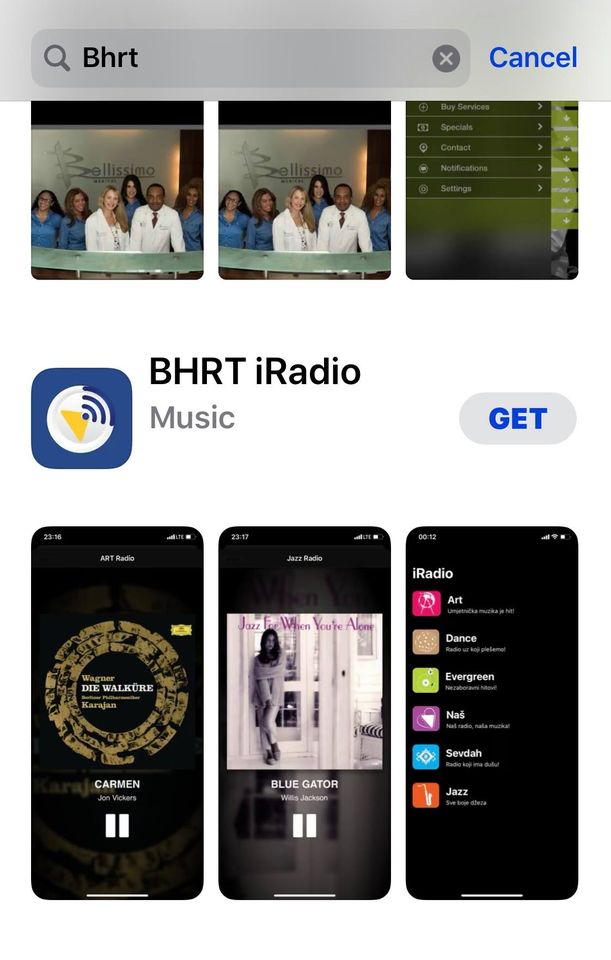Screen dimensions: 611x960
Task: Get the BHRT iRadio app
Action: point(517,418)
